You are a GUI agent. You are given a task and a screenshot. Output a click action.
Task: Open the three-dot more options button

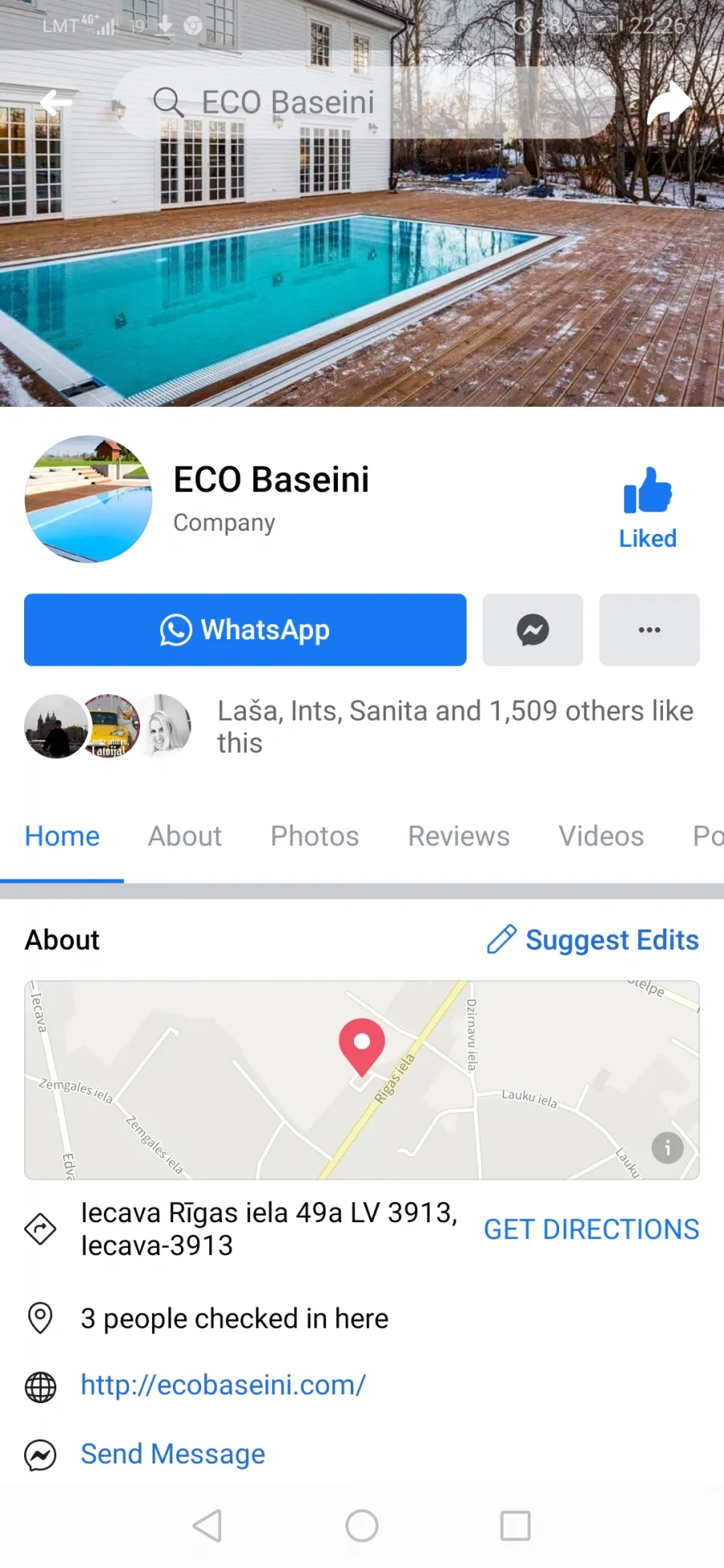coord(649,630)
